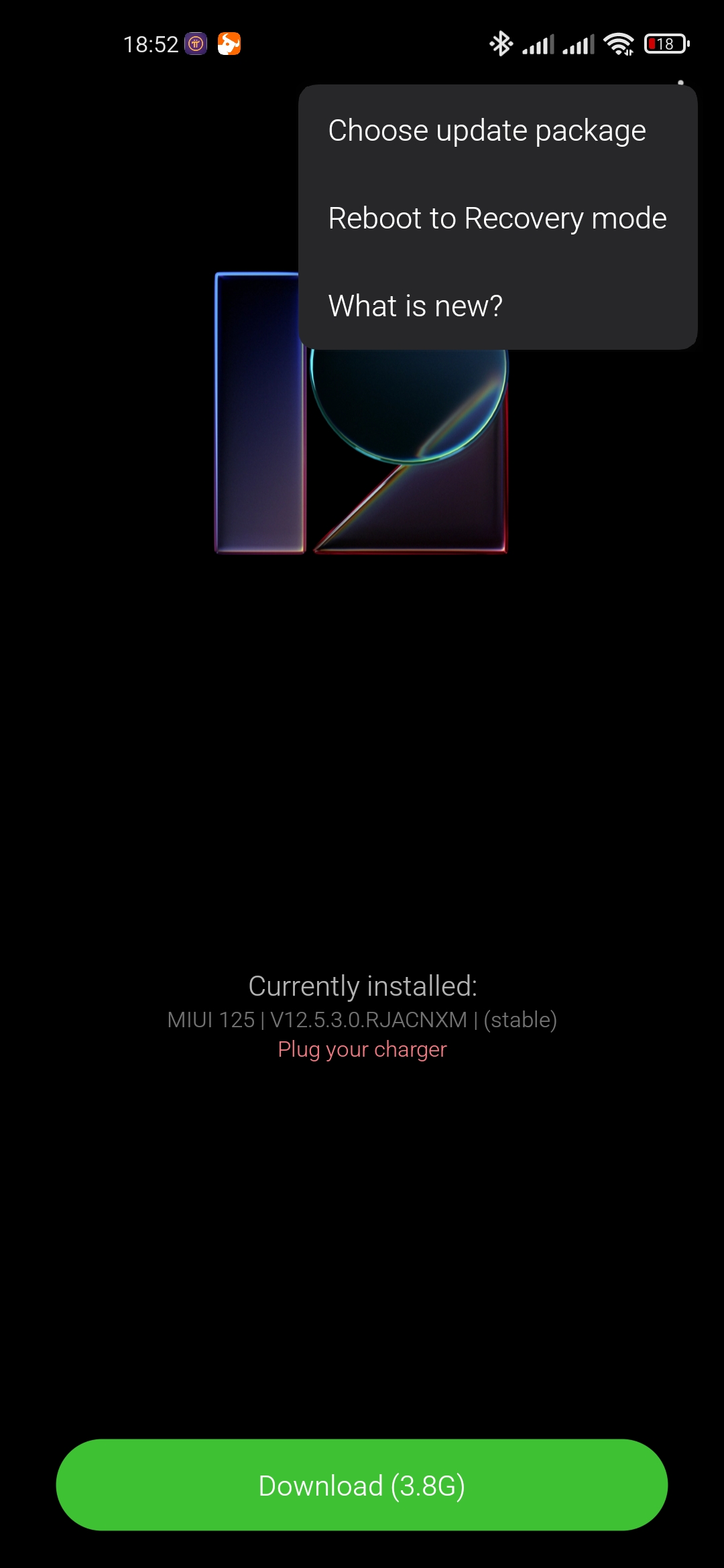The width and height of the screenshot is (724, 1568).
Task: Select Reboot to Recovery mode
Action: 497,218
